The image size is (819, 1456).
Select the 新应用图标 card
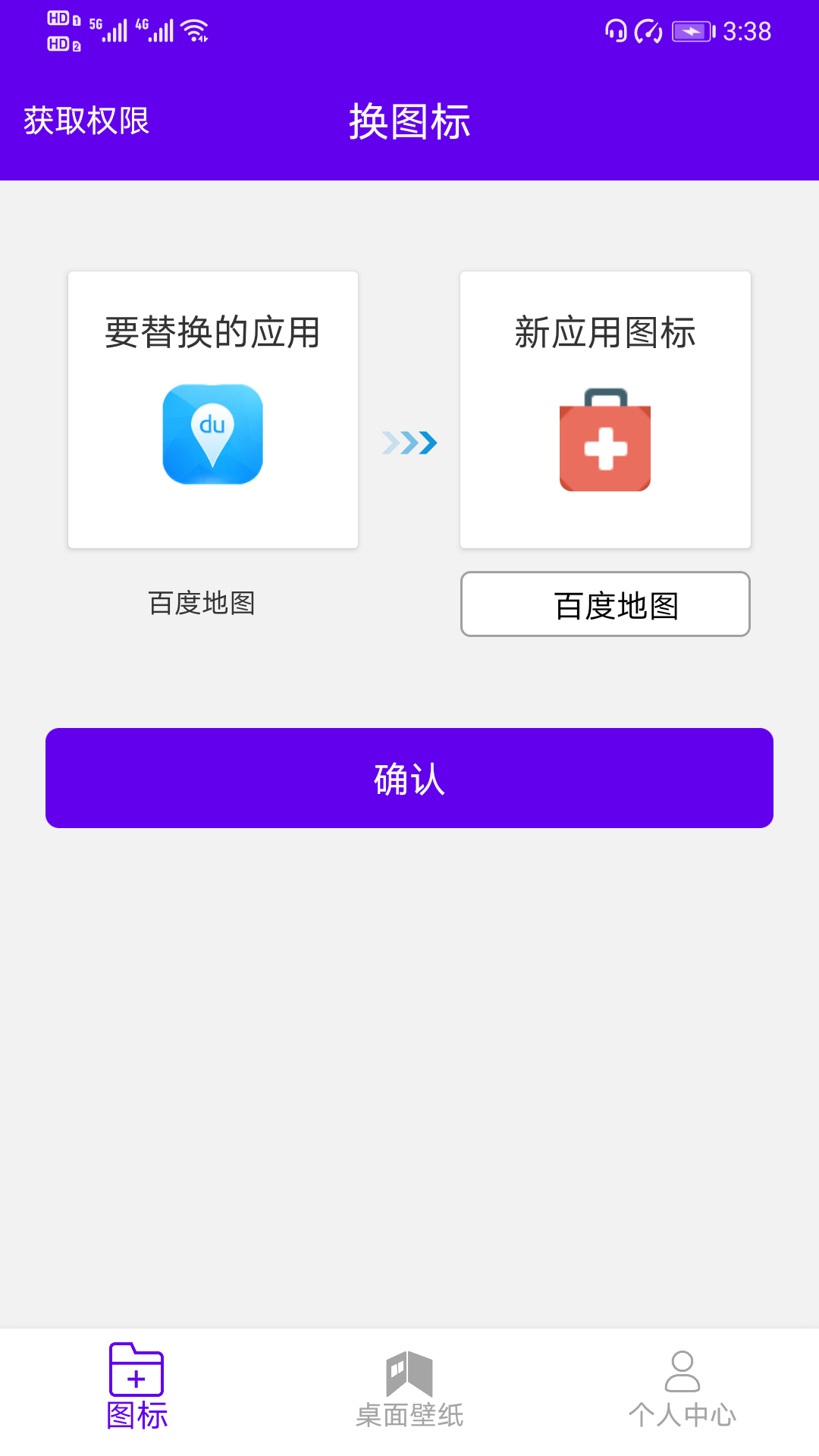tap(604, 408)
